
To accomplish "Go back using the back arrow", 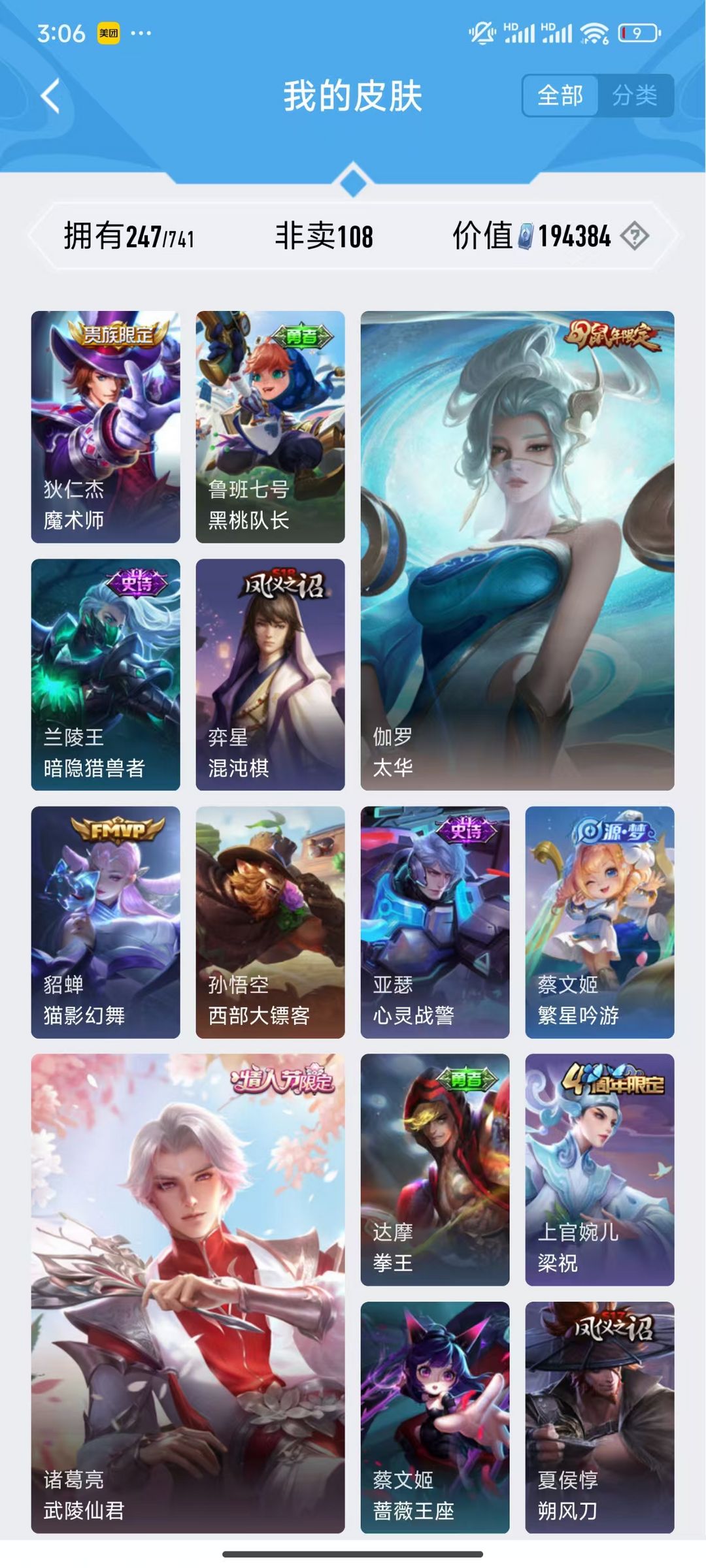I will (x=51, y=96).
